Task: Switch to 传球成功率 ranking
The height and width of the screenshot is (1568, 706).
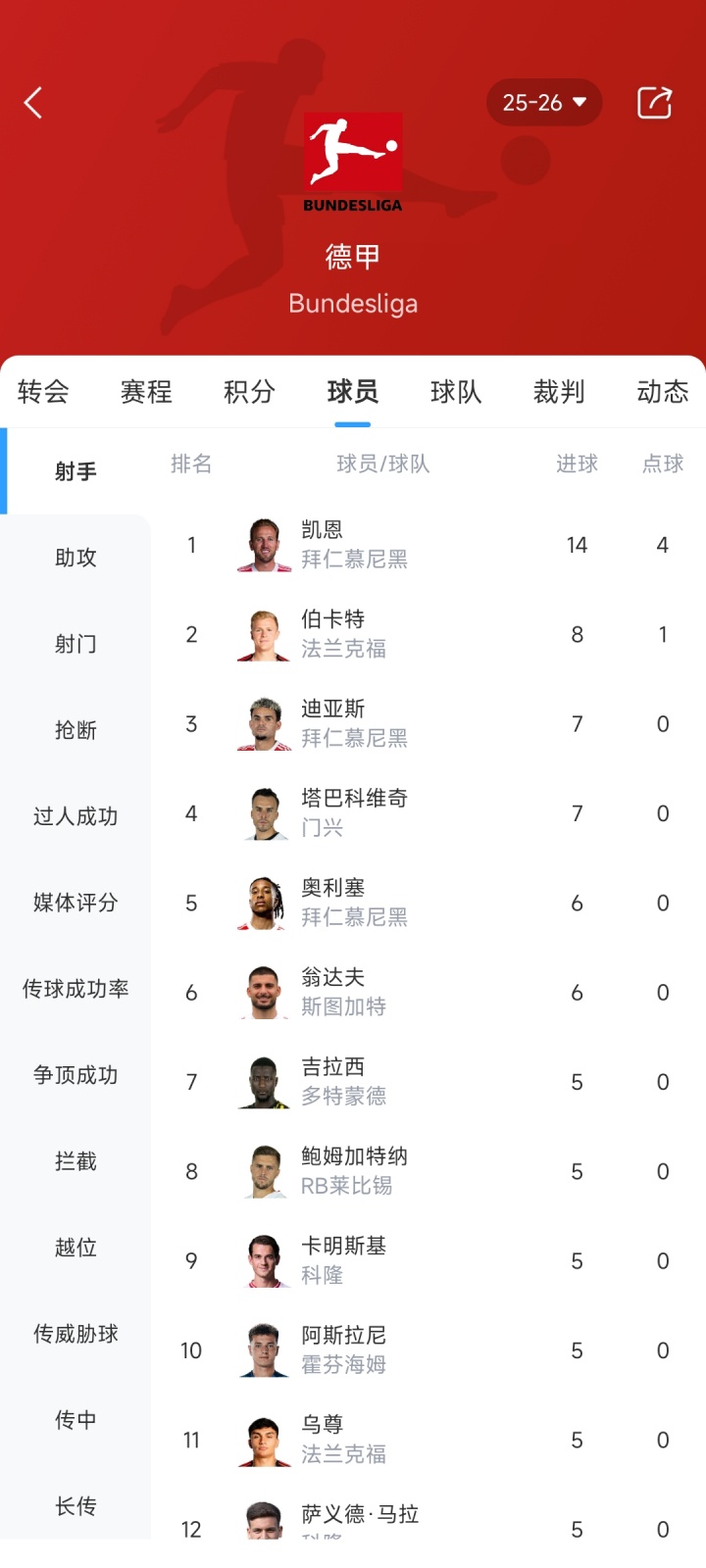Action: coord(76,989)
